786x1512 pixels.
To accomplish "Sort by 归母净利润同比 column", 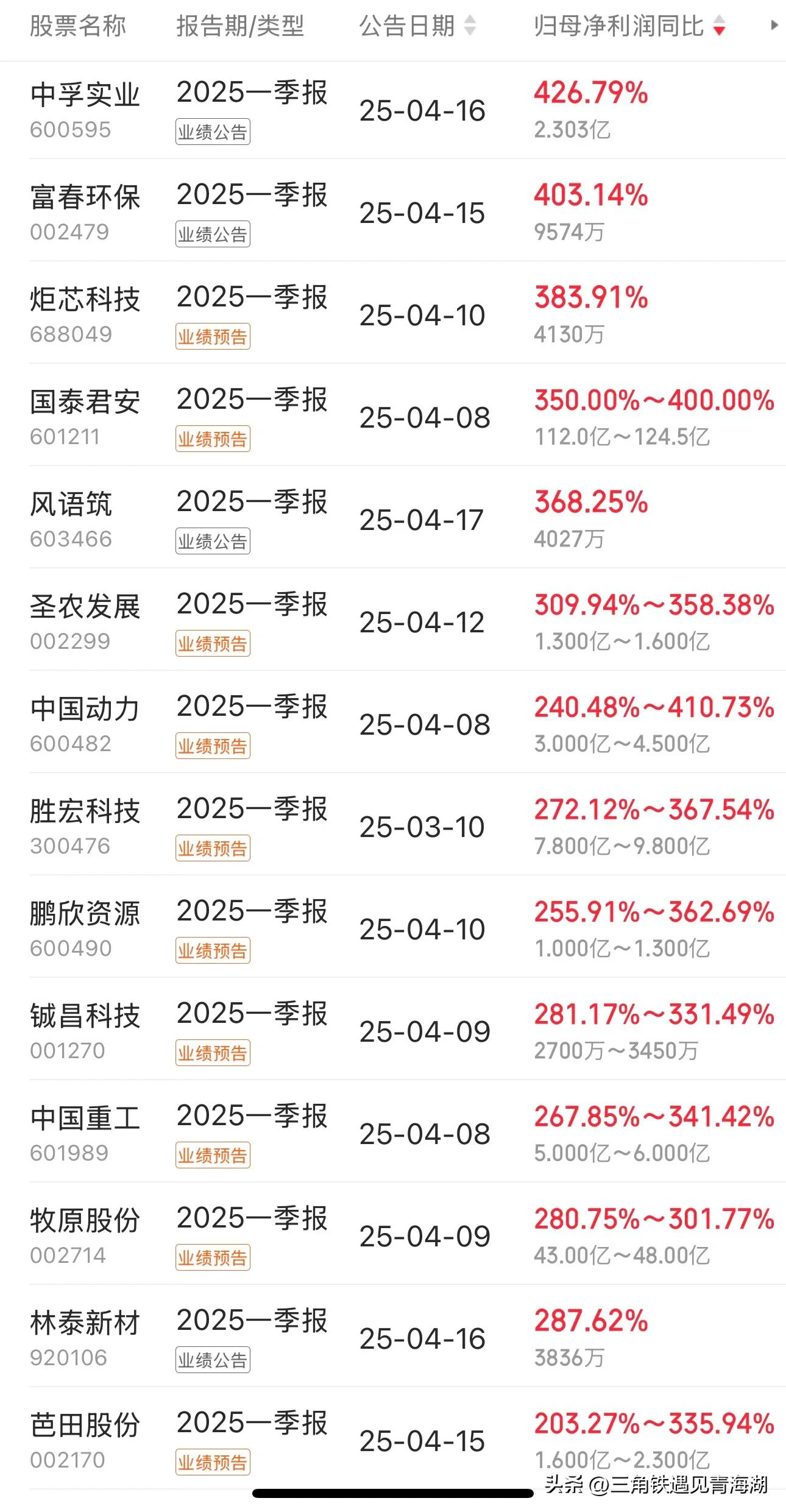I will [x=629, y=26].
